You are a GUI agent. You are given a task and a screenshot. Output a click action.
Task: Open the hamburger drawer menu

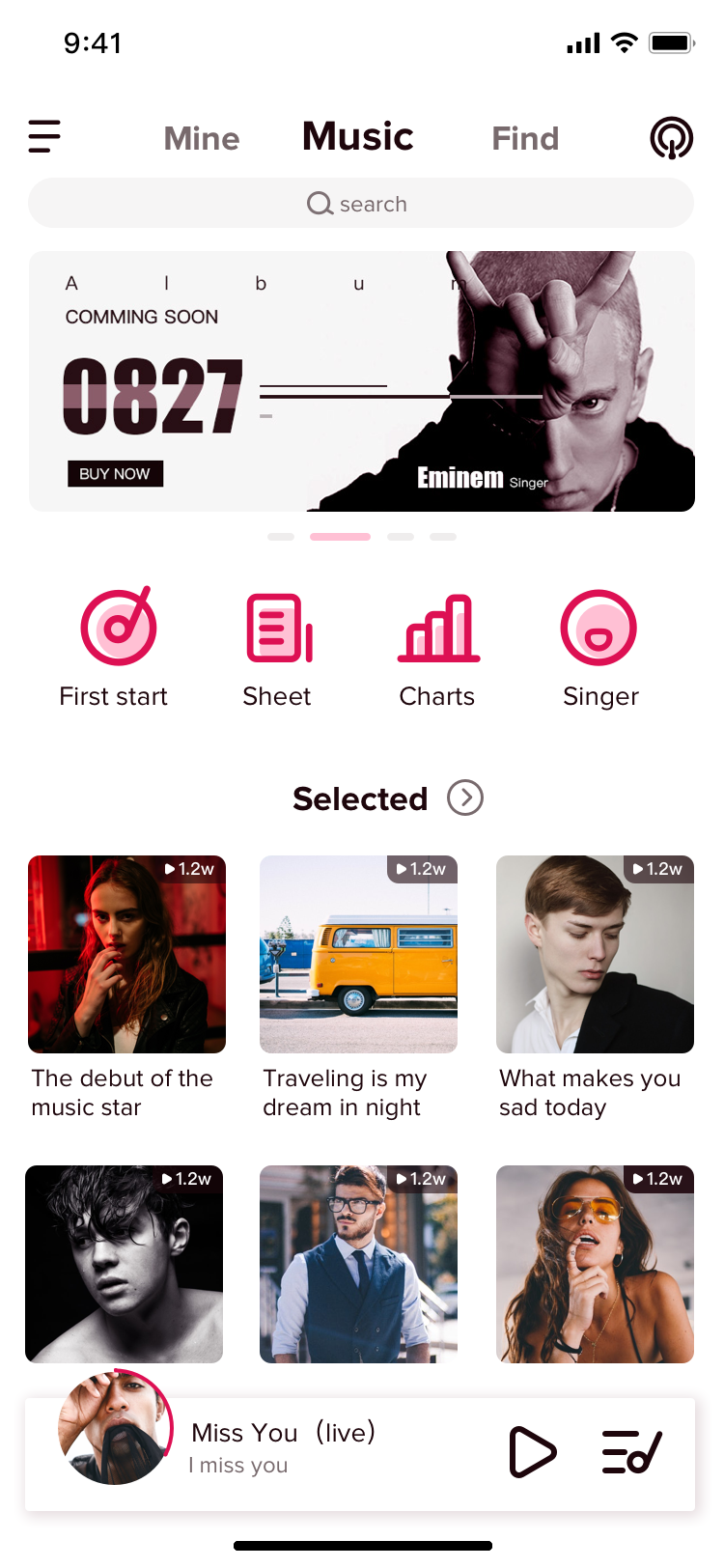click(x=44, y=136)
